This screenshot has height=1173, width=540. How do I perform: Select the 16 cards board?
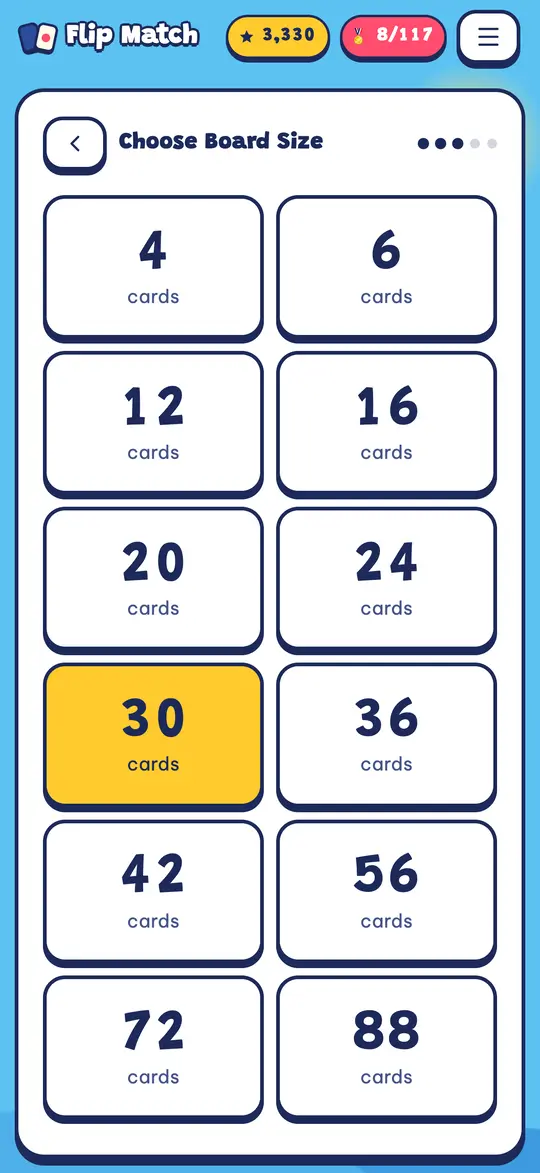pos(387,423)
